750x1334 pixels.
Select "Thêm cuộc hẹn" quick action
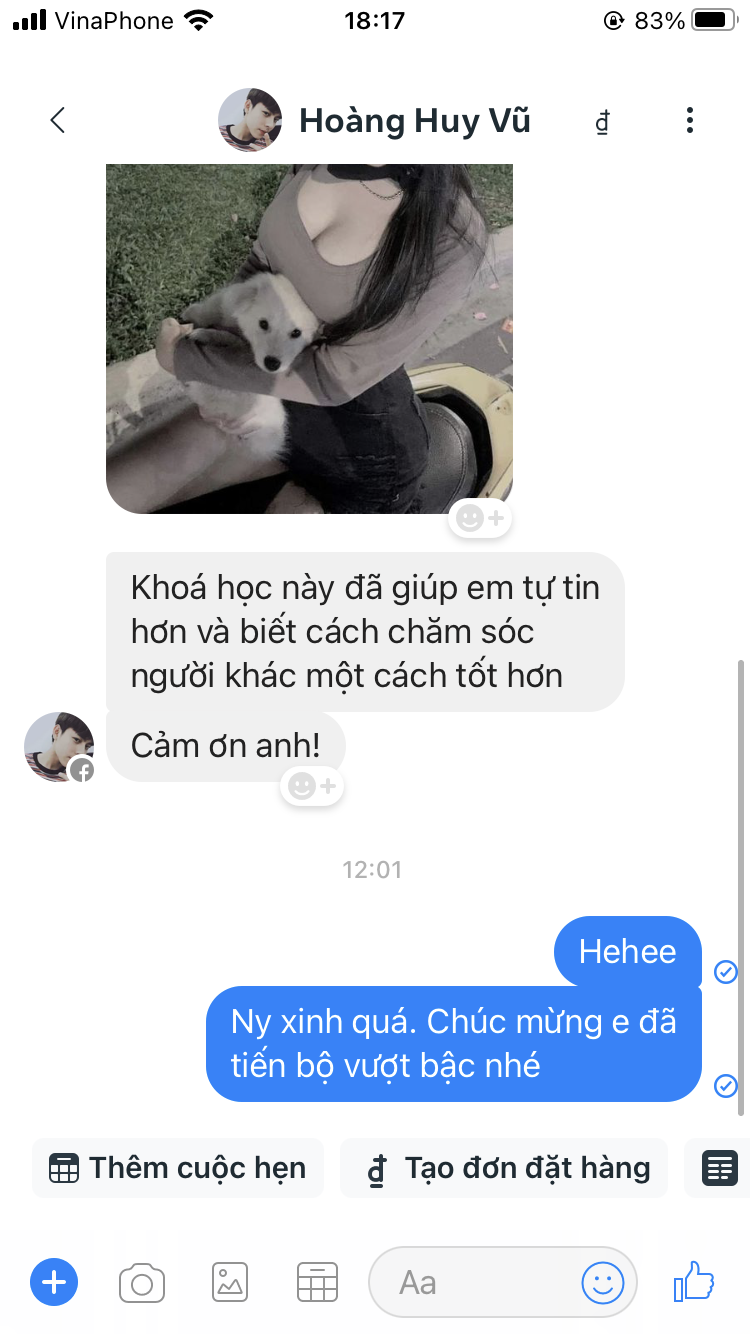coord(178,1168)
